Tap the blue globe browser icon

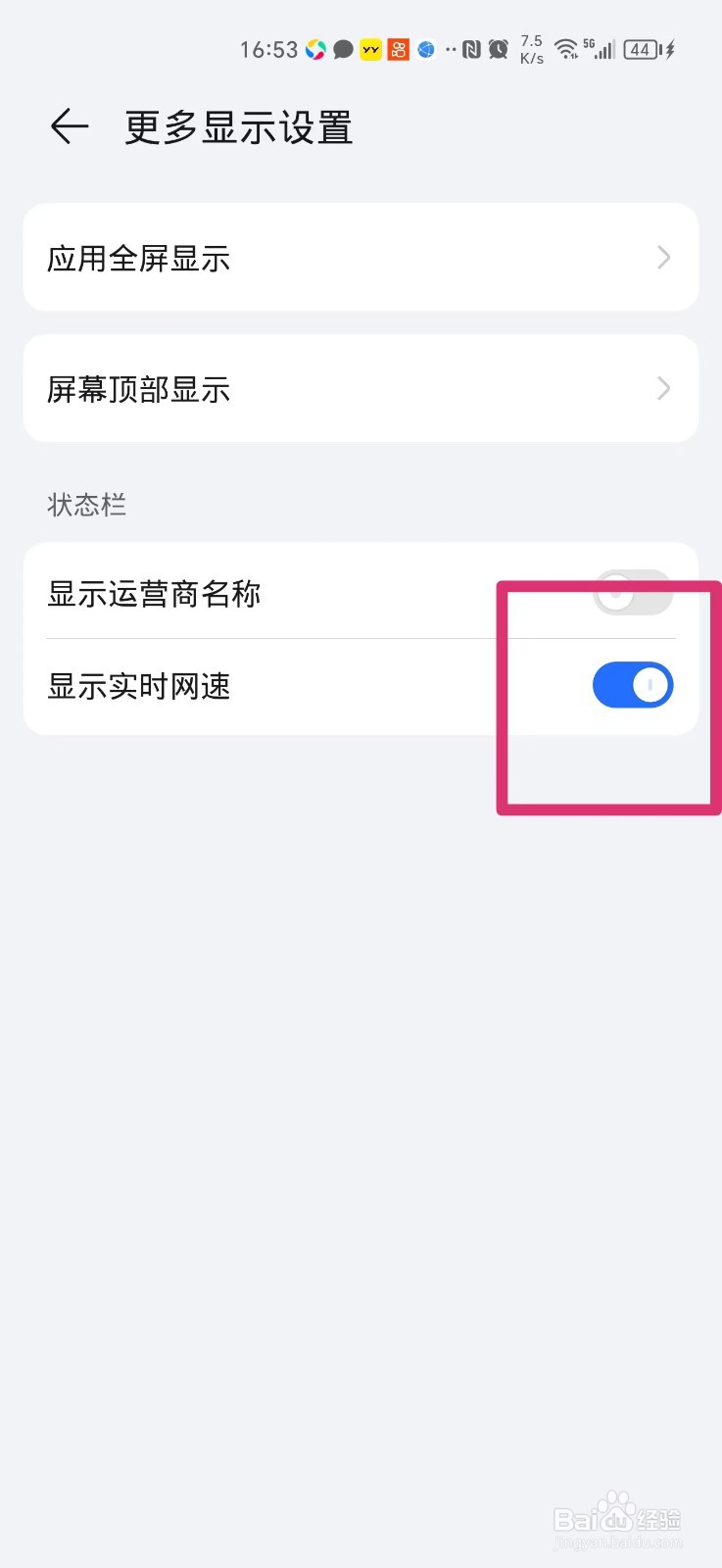[x=425, y=49]
